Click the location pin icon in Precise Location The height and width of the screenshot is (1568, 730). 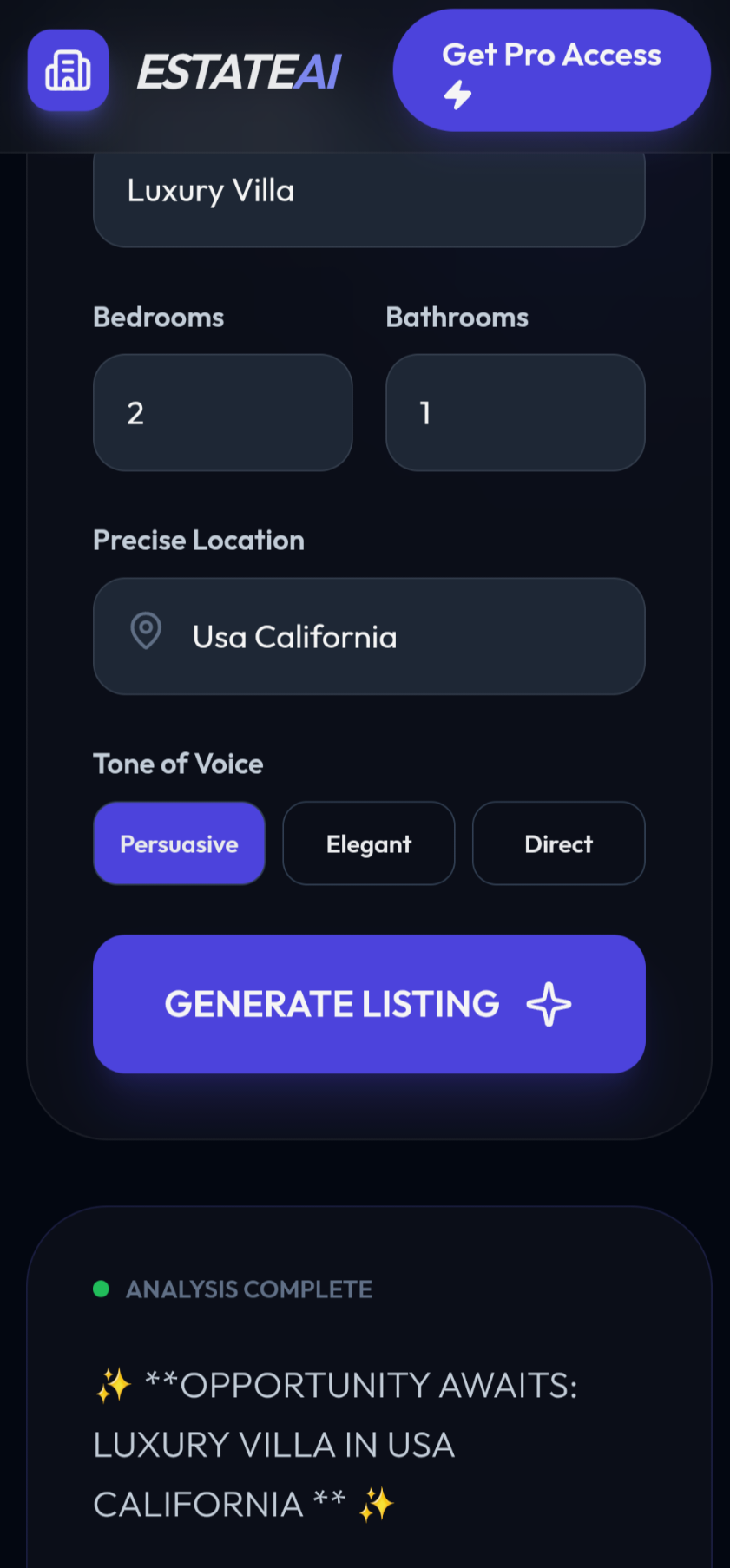(x=145, y=634)
